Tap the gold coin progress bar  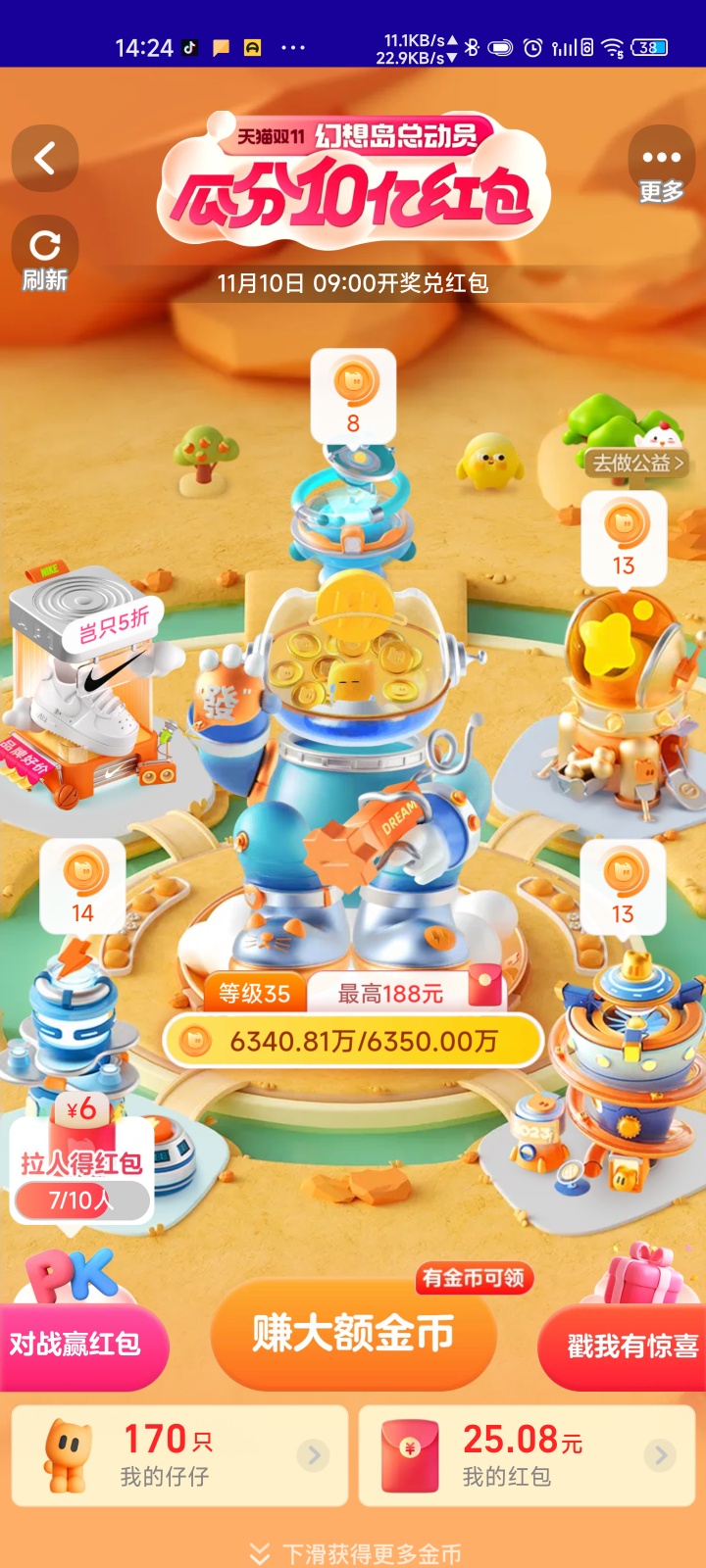[x=353, y=1041]
